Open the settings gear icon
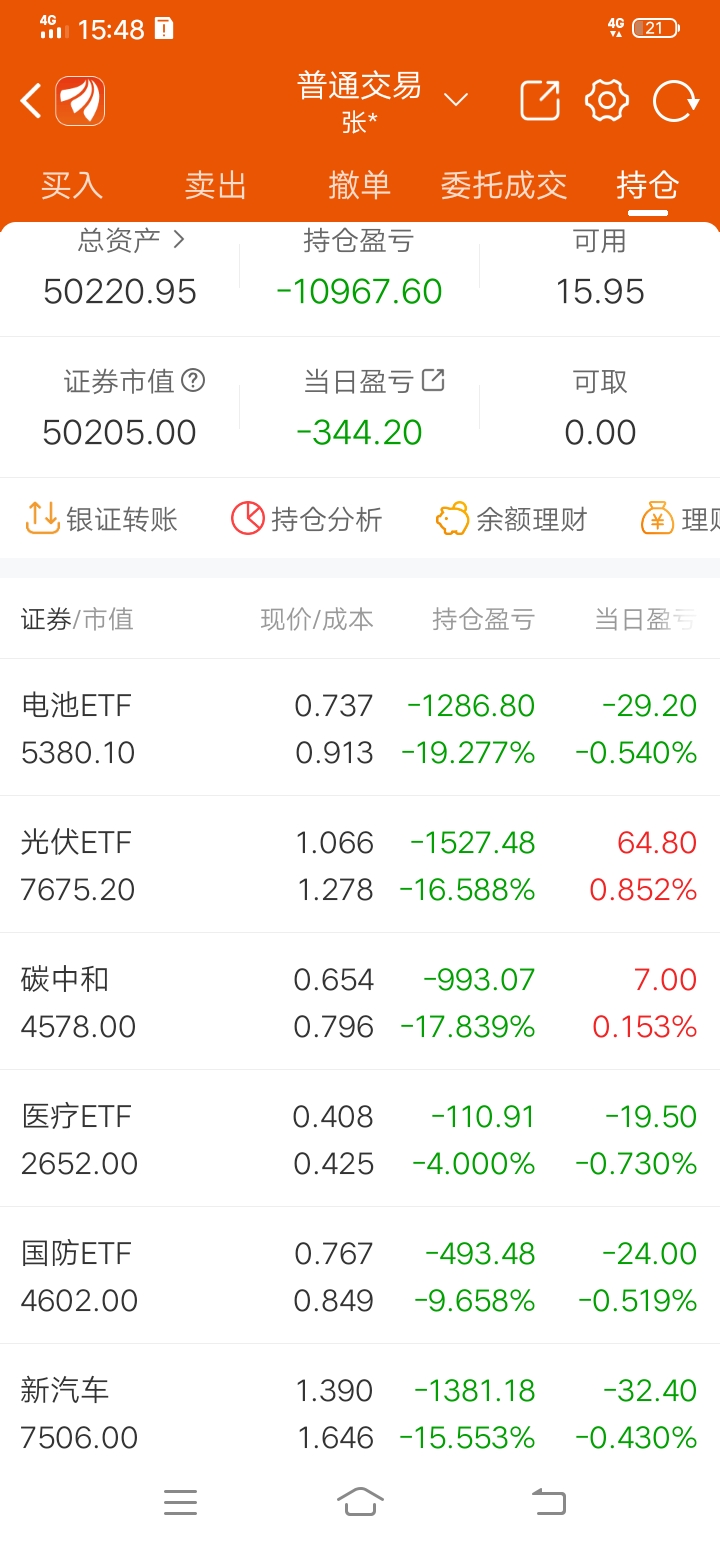720x1544 pixels. tap(607, 101)
